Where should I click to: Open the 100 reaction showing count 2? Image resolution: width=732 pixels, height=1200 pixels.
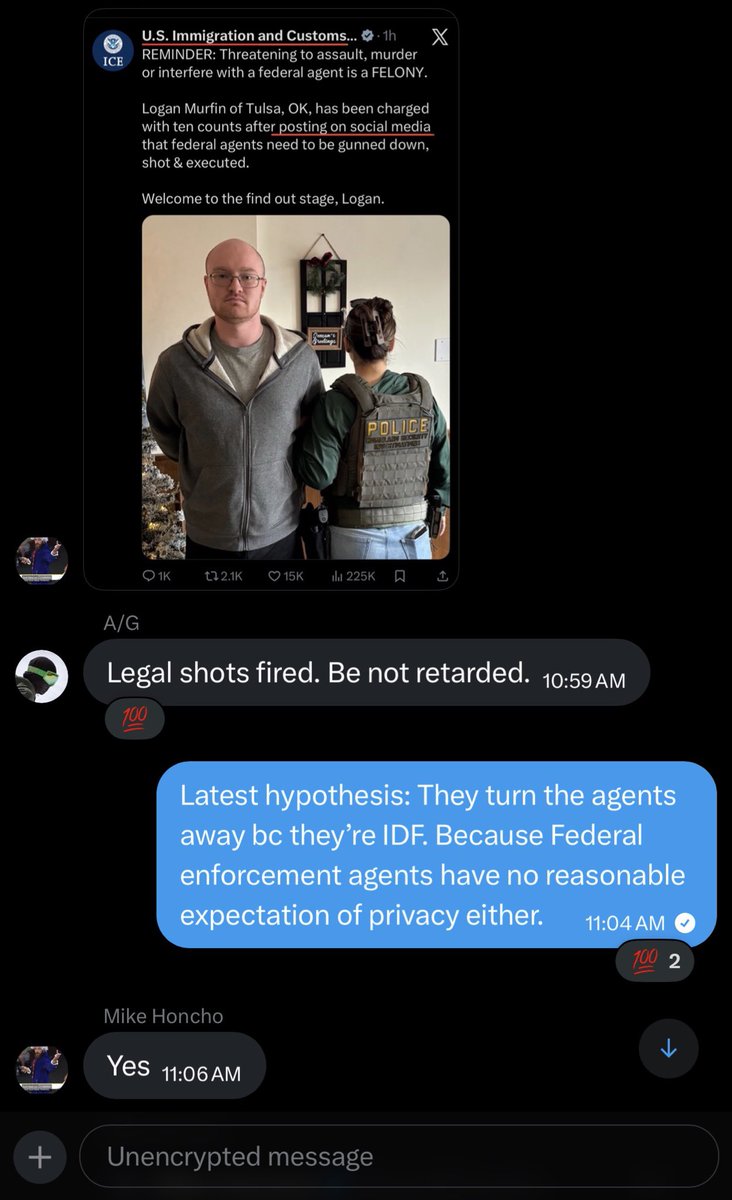pos(655,961)
